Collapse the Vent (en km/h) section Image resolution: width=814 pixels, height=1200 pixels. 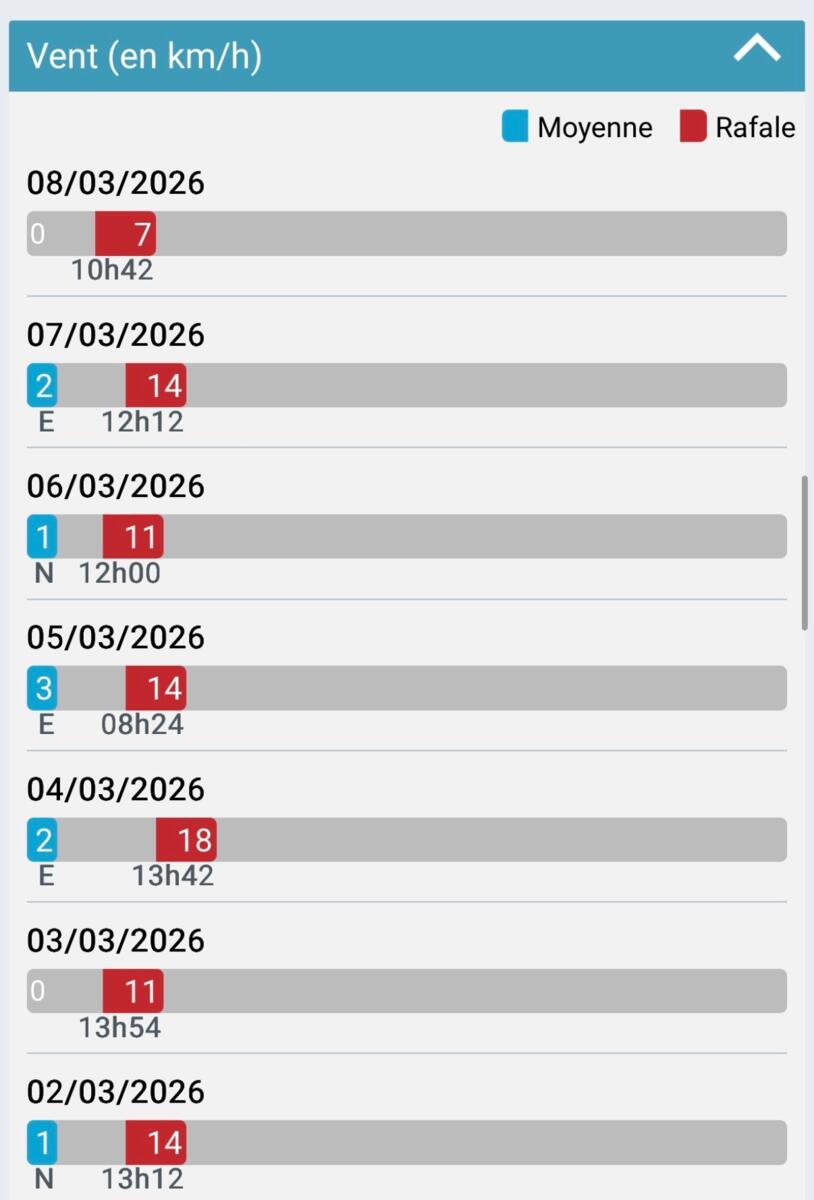756,50
